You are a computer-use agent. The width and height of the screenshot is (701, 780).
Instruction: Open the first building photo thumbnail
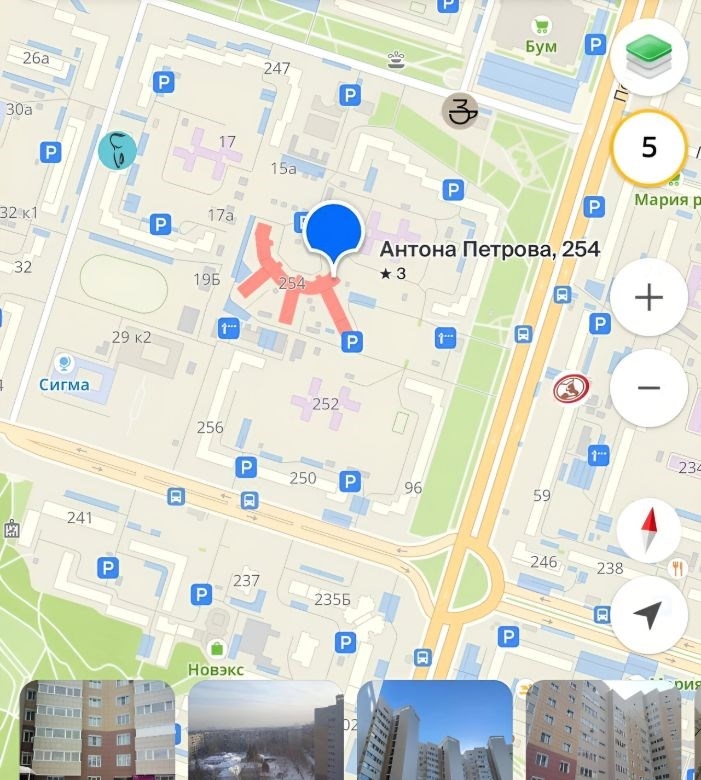[97, 730]
